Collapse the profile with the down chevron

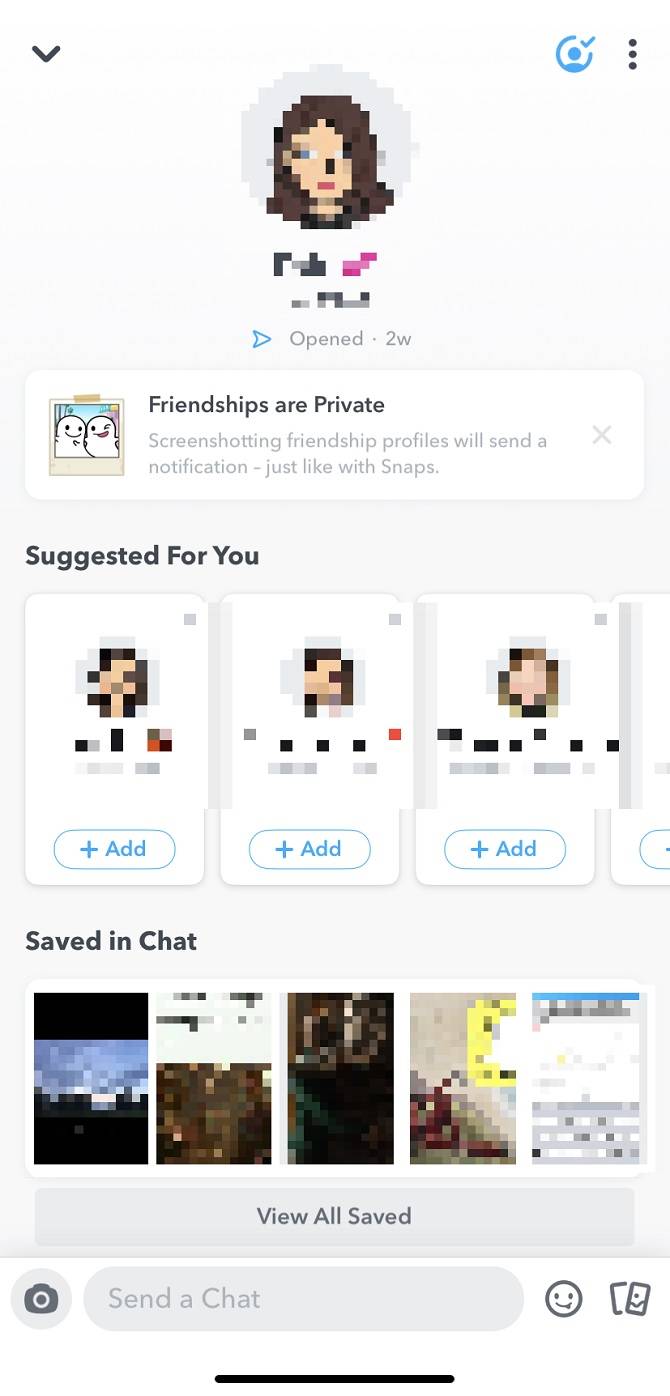(x=46, y=54)
